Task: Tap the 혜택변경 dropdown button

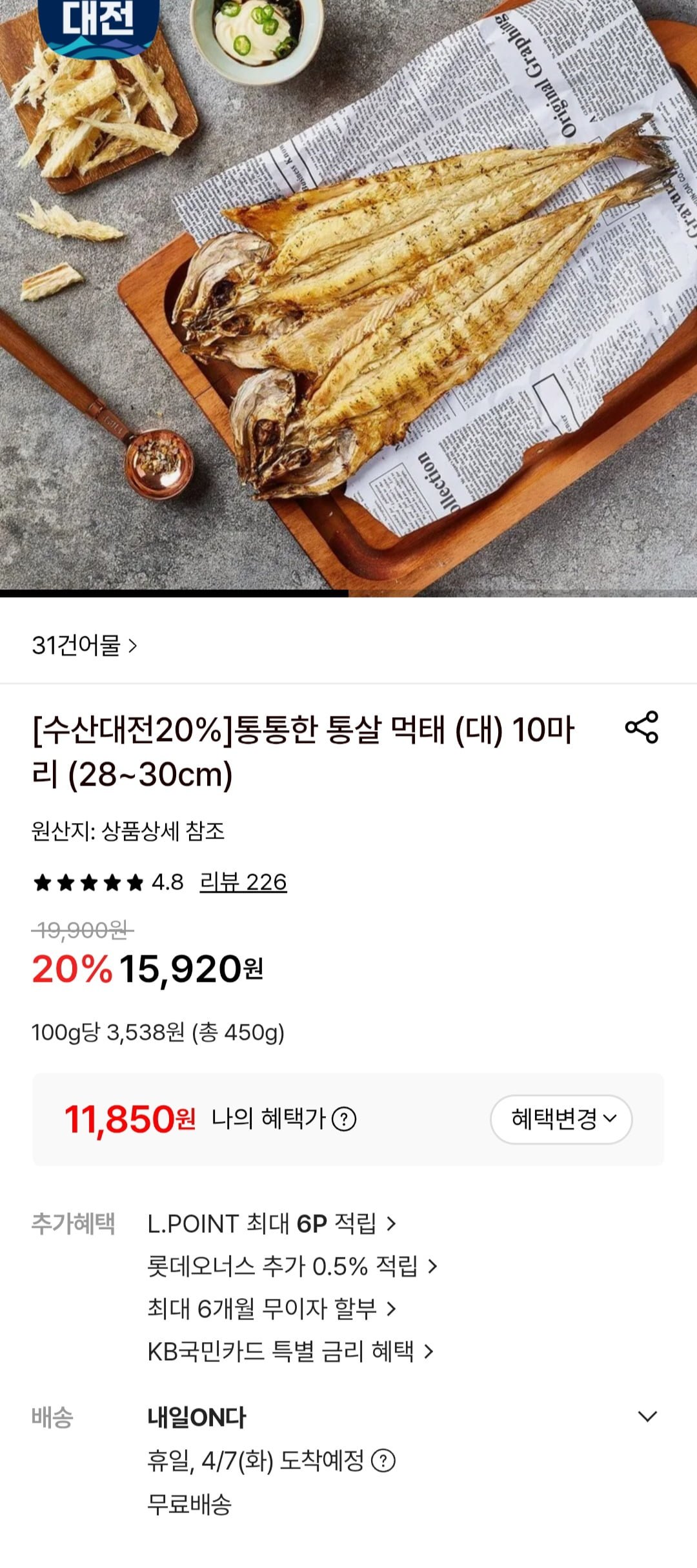Action: tap(561, 1119)
